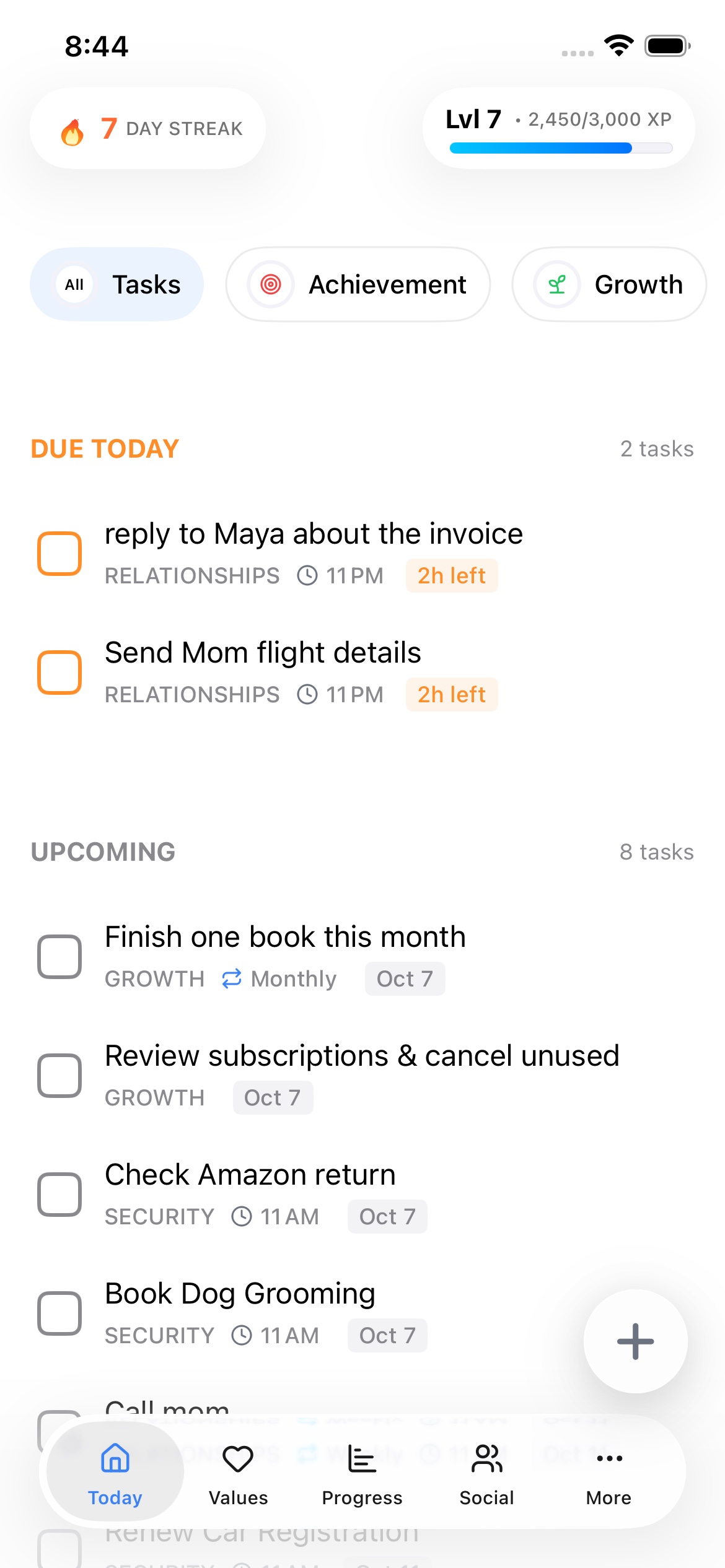
Task: View Lvl 7 XP progress details
Action: click(558, 128)
